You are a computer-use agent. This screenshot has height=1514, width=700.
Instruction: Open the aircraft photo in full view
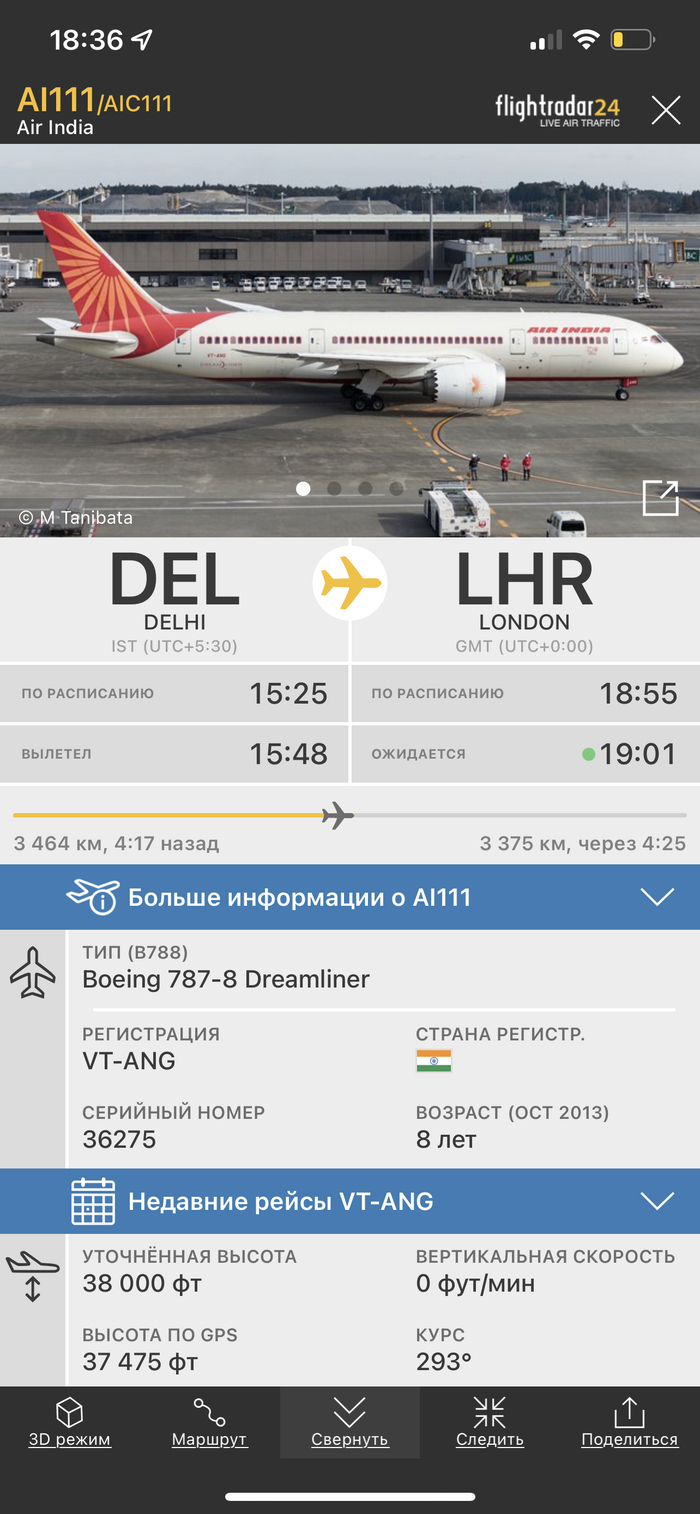click(x=660, y=497)
